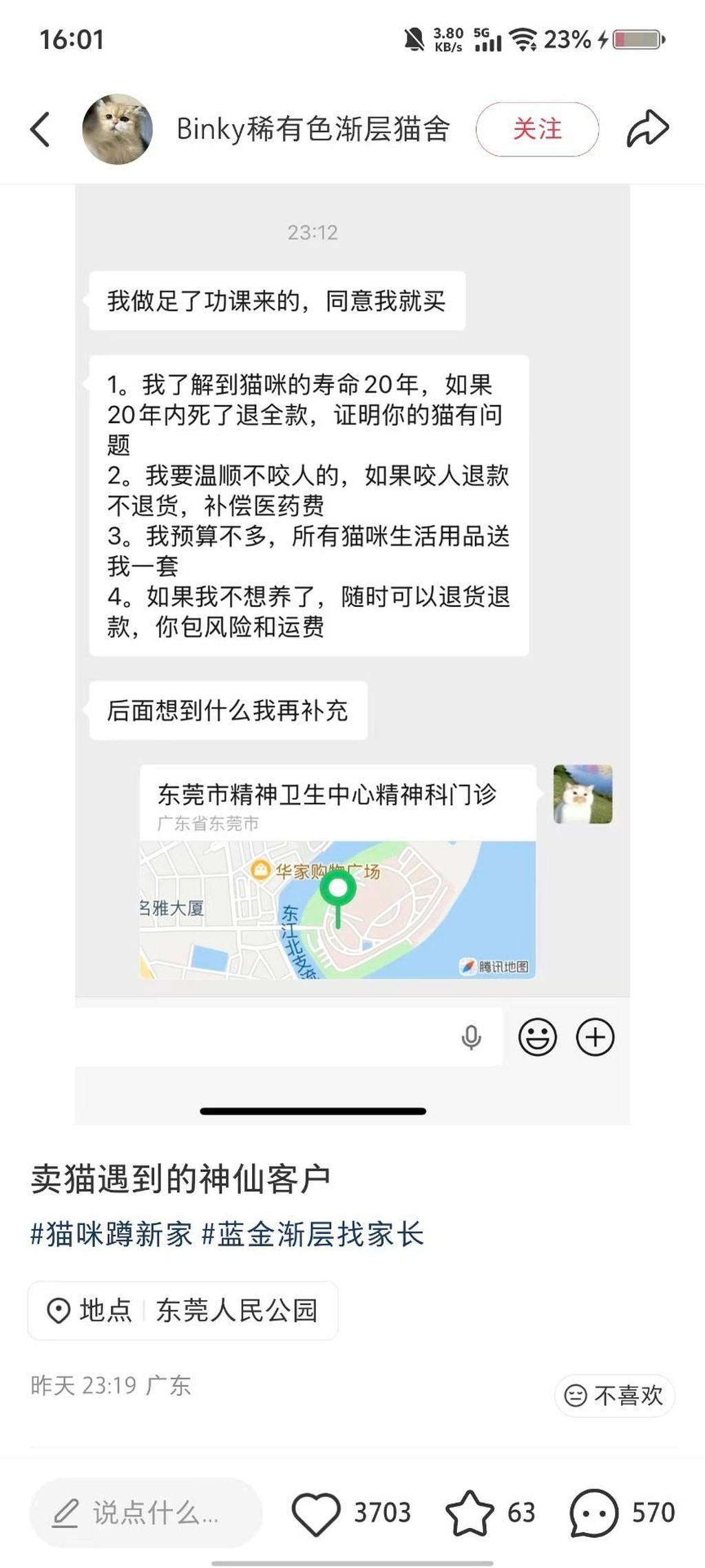Open hashtag #猫咪蹲新家
Image resolution: width=705 pixels, height=1568 pixels.
pos(112,1234)
